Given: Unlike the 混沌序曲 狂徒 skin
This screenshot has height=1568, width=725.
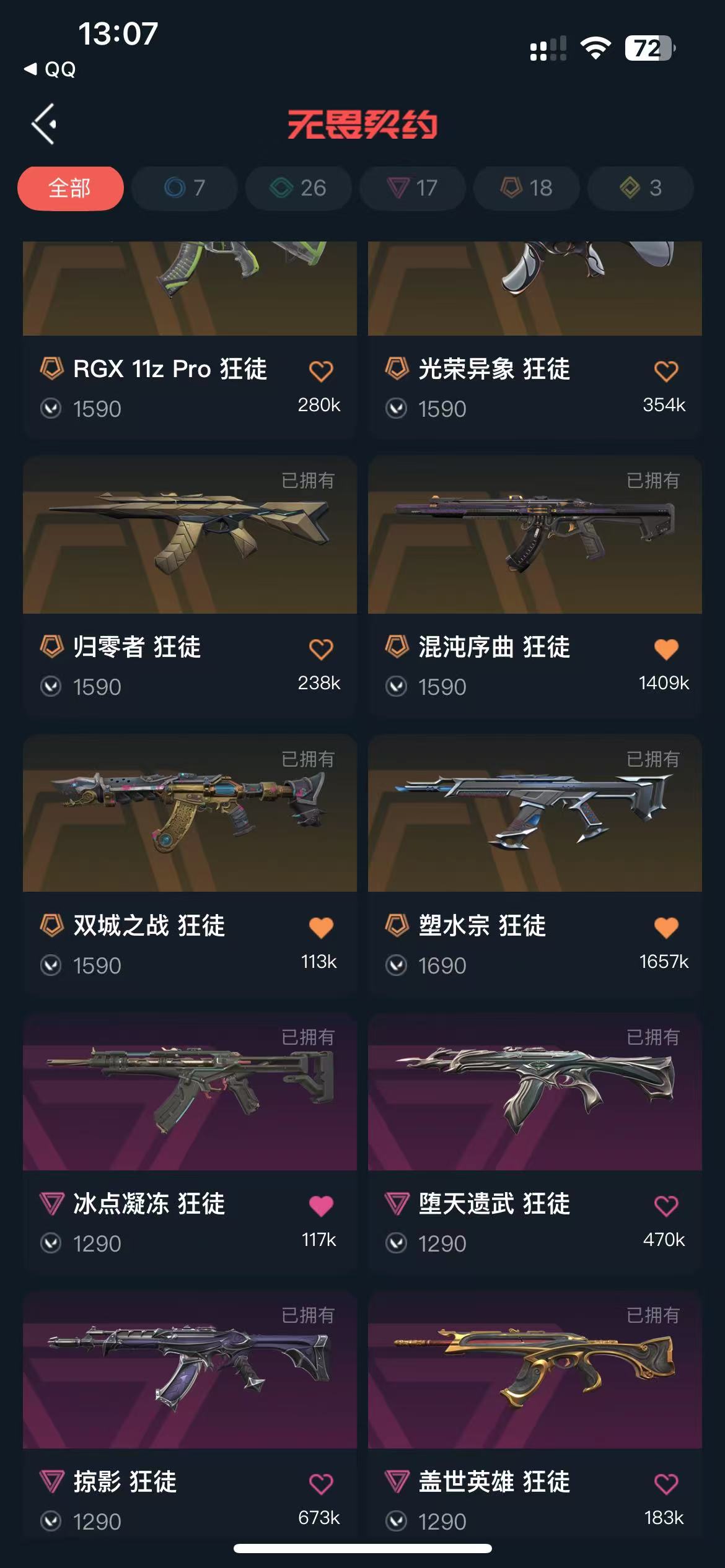Looking at the screenshot, I should coord(666,649).
